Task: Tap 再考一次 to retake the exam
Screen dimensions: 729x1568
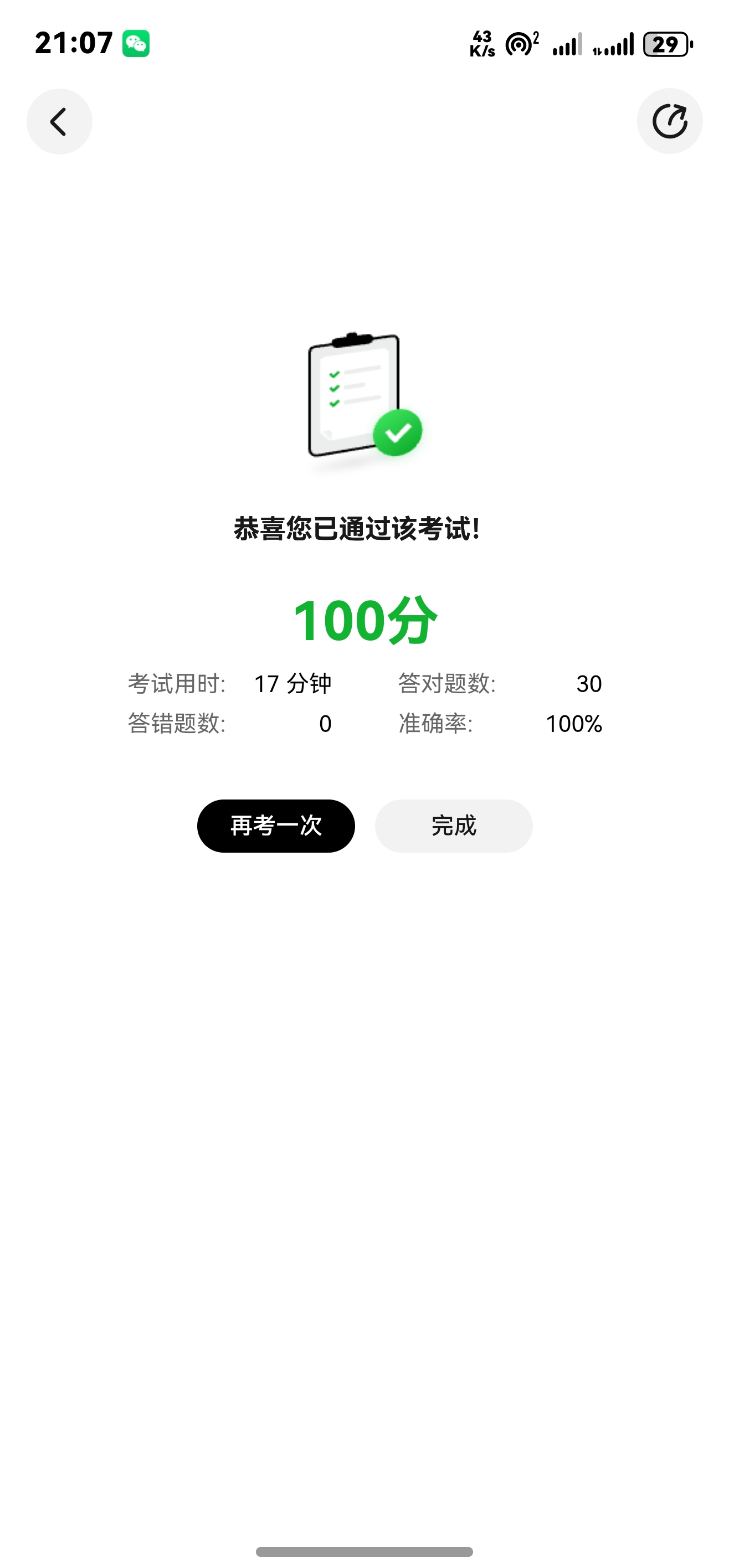Action: click(276, 826)
